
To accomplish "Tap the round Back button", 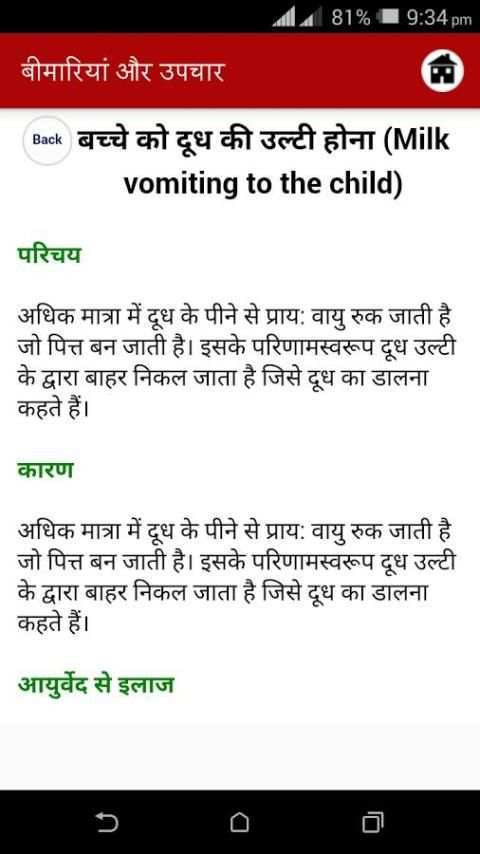I will click(x=47, y=140).
